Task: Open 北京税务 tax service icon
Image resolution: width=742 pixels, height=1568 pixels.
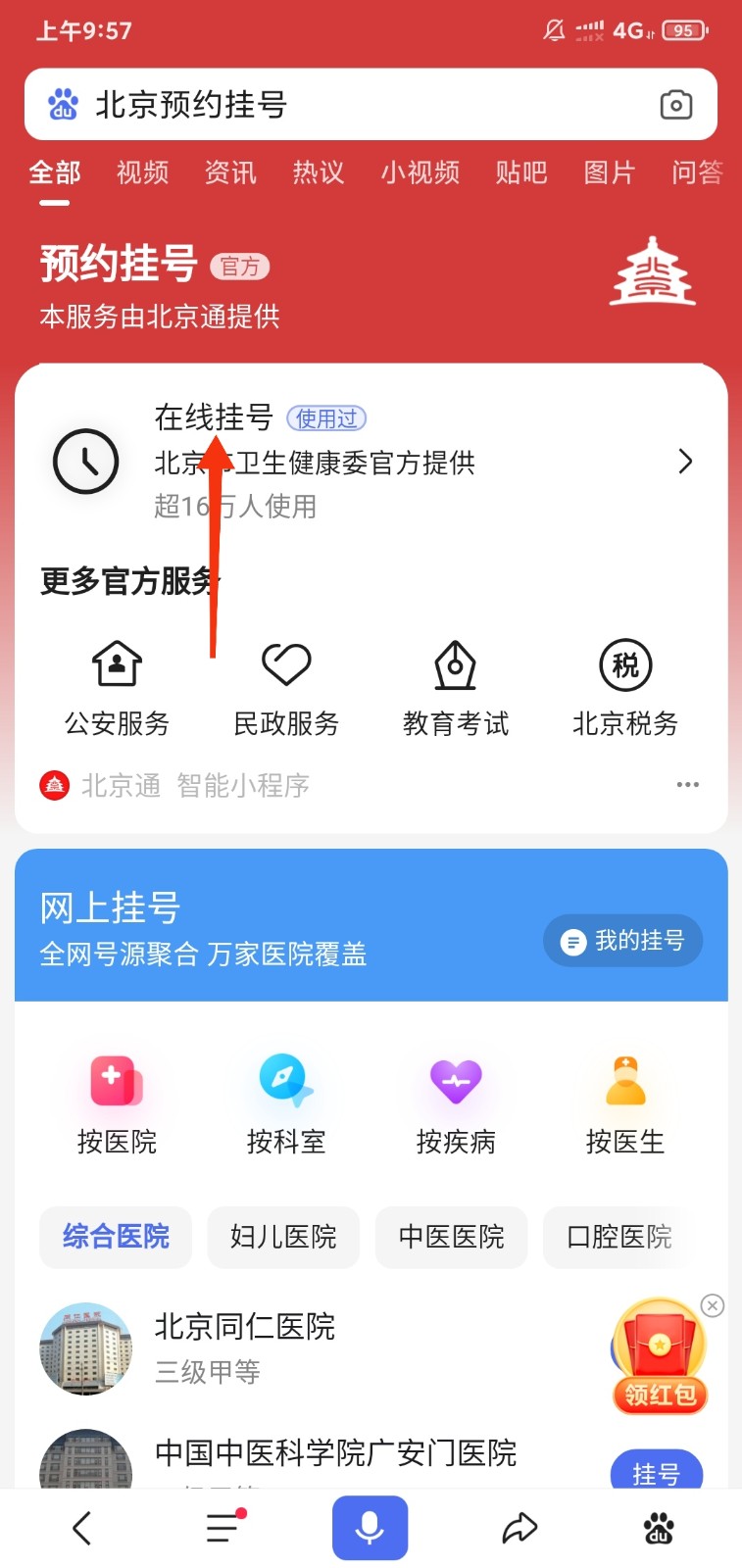Action: [624, 686]
